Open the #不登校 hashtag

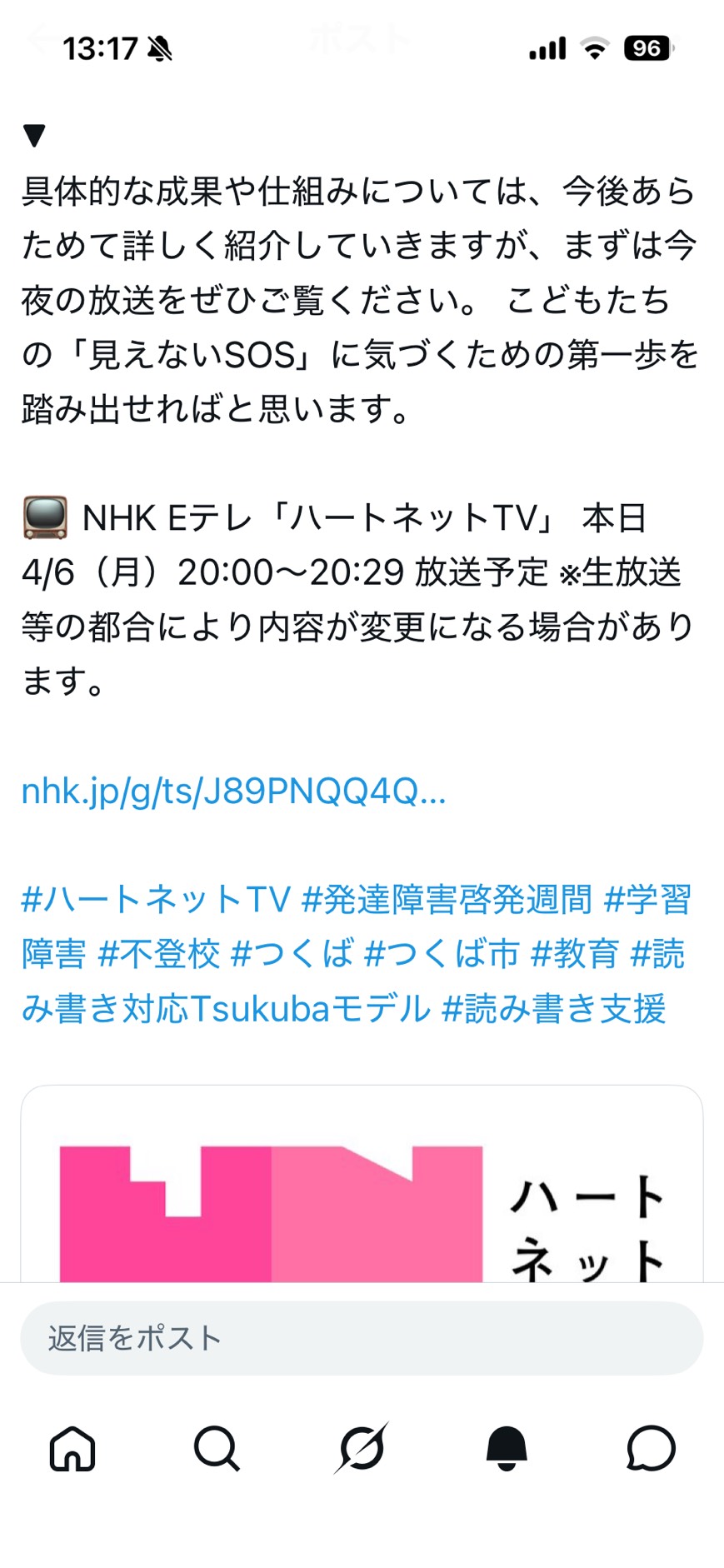click(158, 954)
